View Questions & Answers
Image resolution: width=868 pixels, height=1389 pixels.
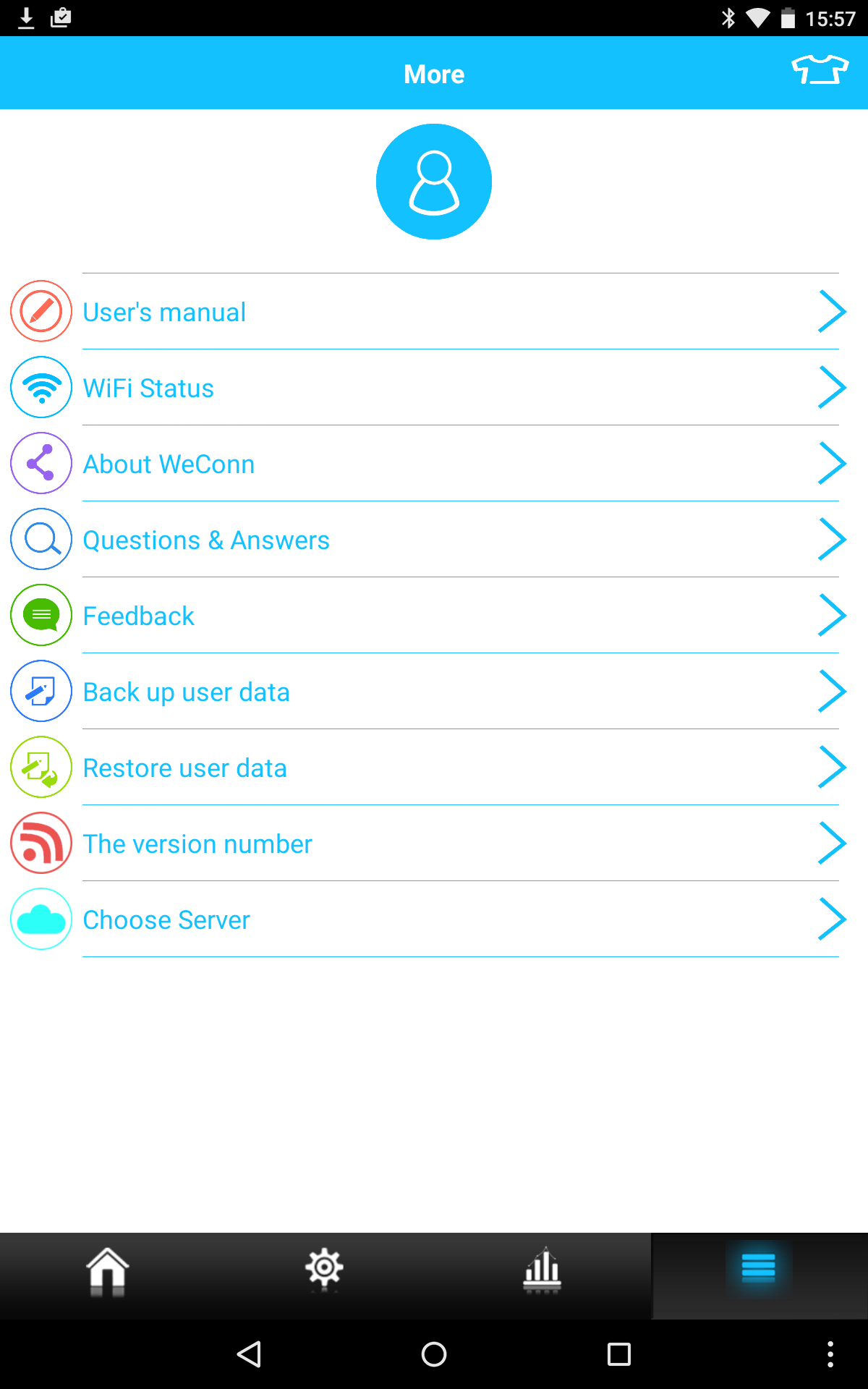(x=434, y=540)
